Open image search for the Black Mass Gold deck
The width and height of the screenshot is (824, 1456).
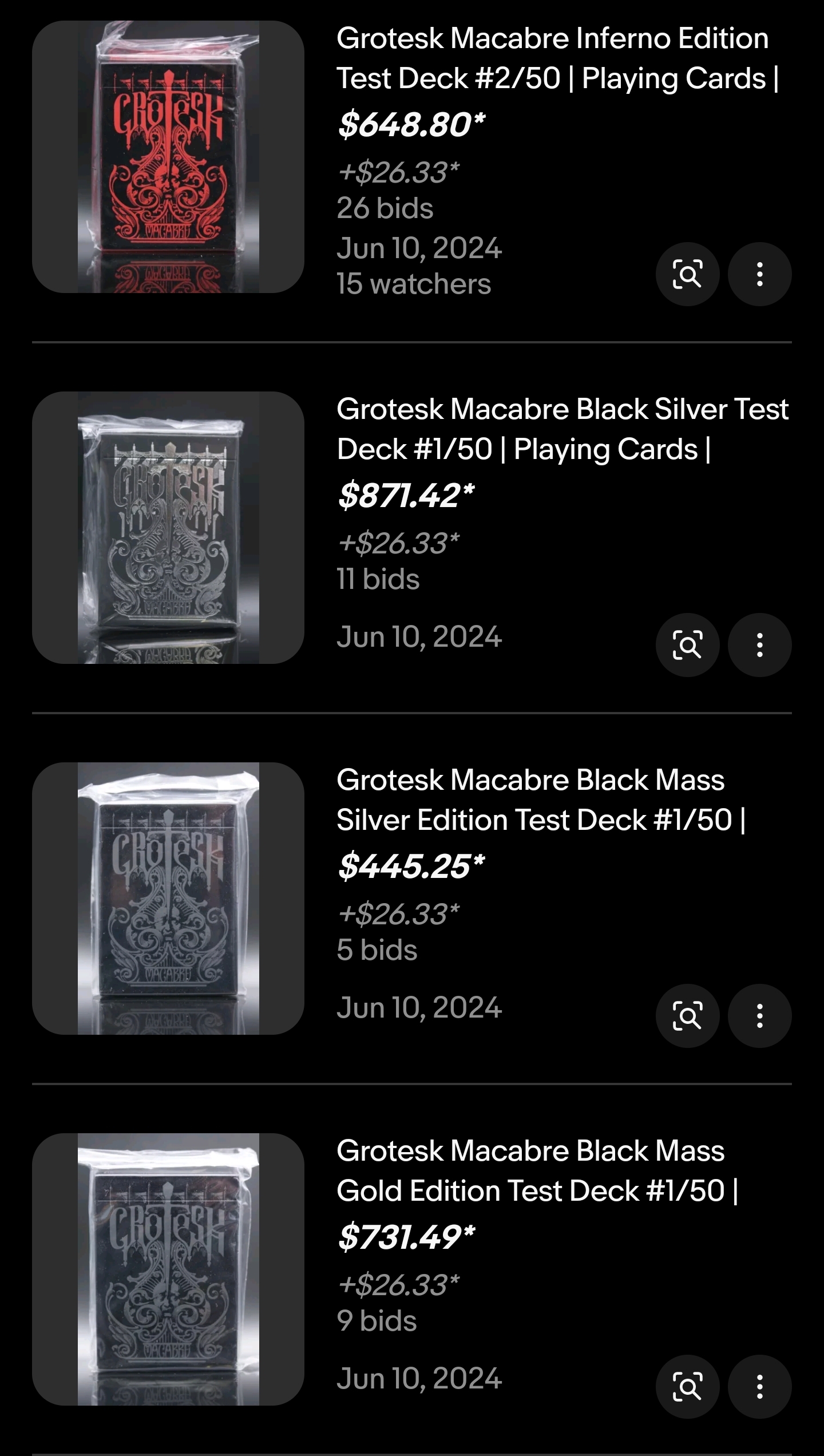(687, 1387)
